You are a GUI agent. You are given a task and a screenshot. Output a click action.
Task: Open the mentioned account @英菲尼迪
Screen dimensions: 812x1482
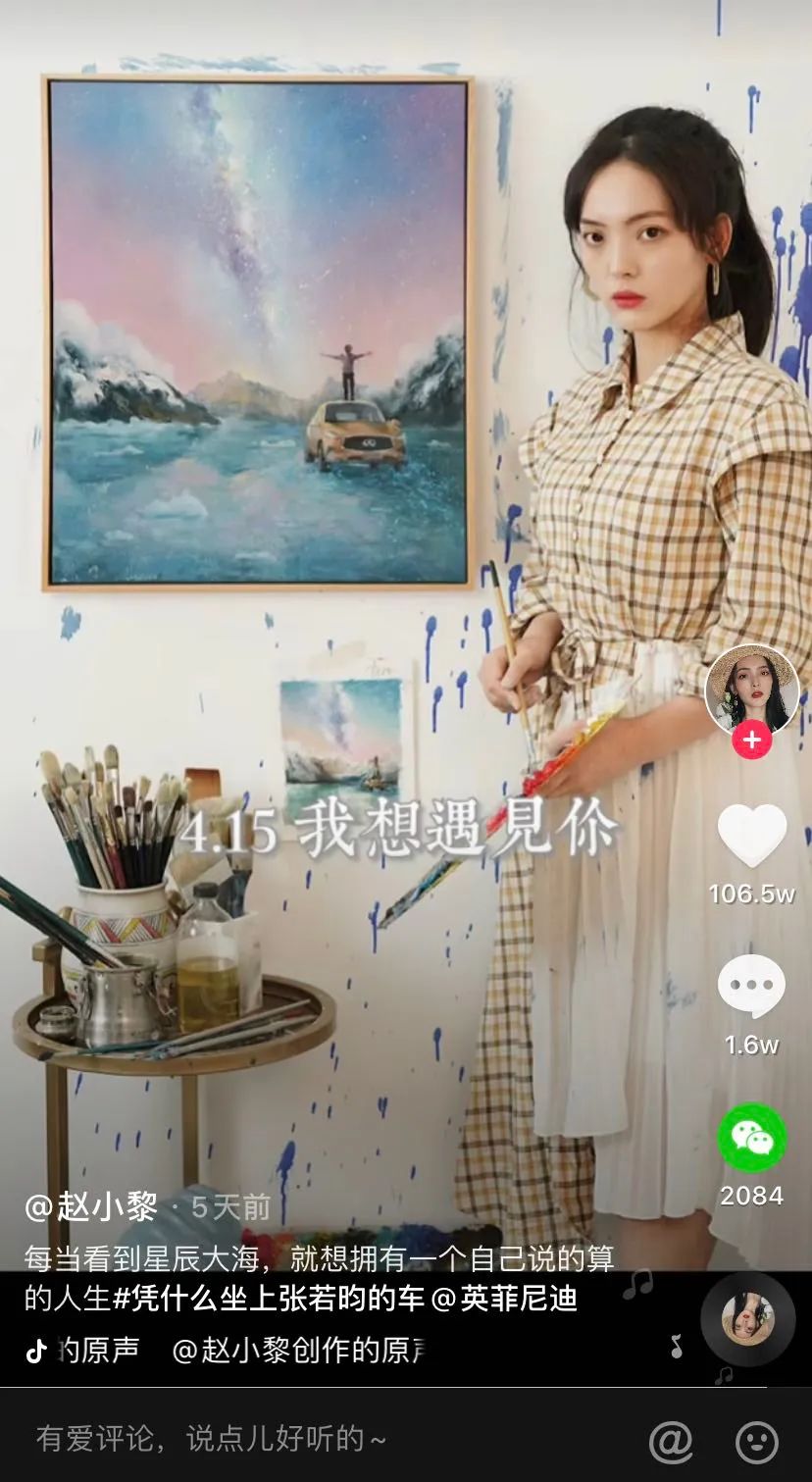pyautogui.click(x=505, y=1299)
